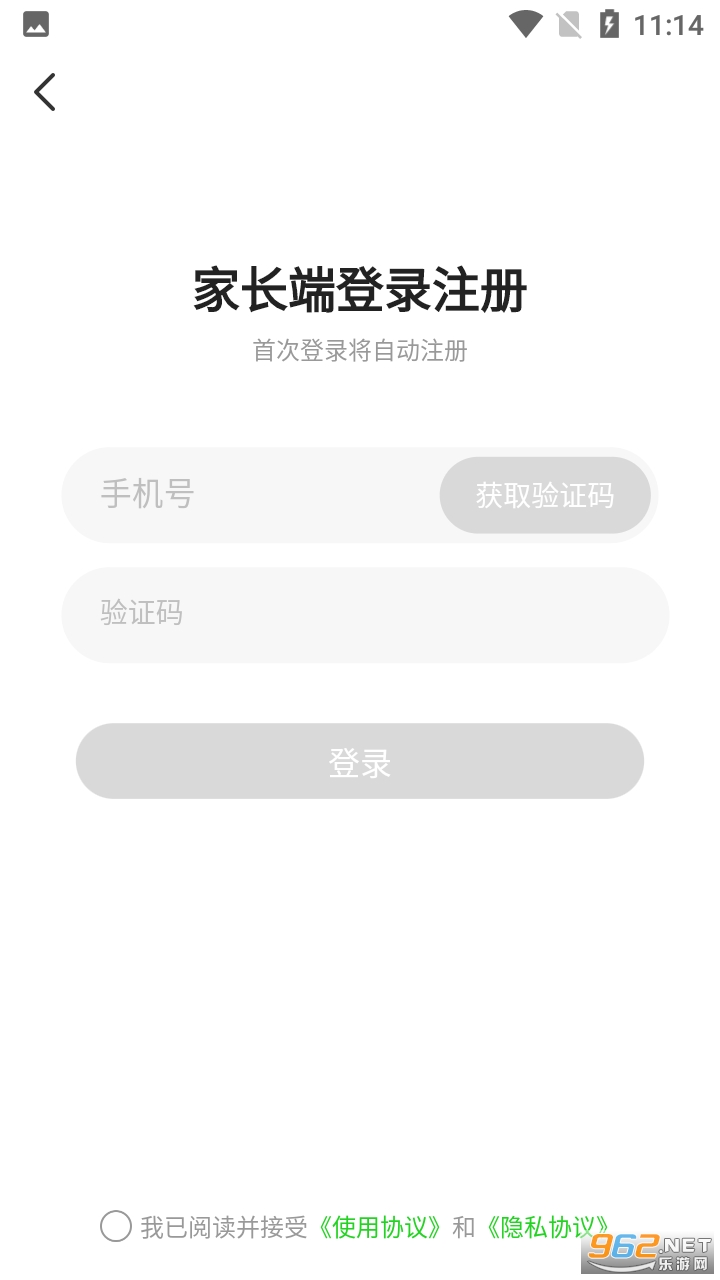This screenshot has height=1280, width=720.
Task: Check the 我已阅读并接受 agreement circle
Action: click(x=116, y=1226)
